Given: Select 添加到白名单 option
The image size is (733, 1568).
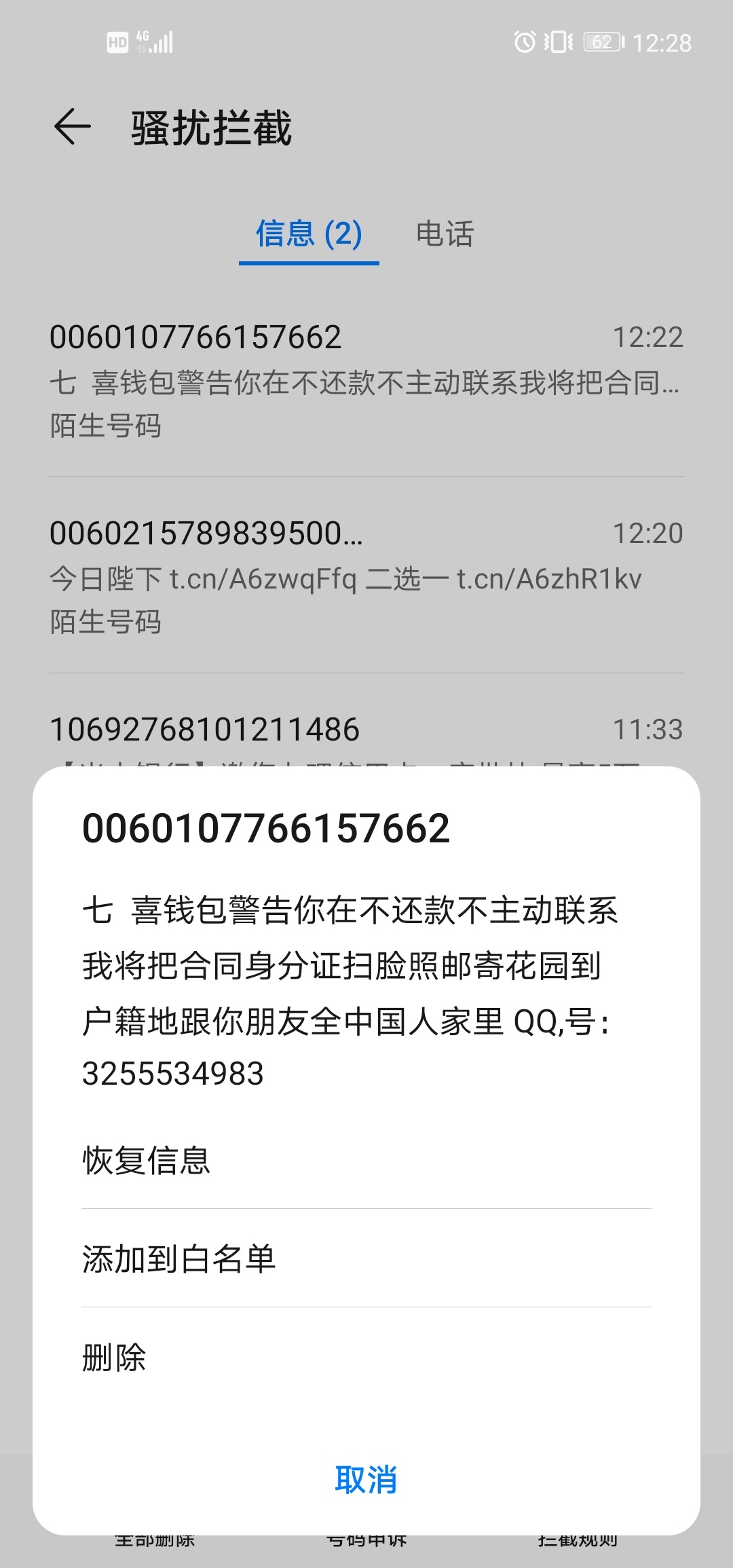Looking at the screenshot, I should (x=366, y=1258).
